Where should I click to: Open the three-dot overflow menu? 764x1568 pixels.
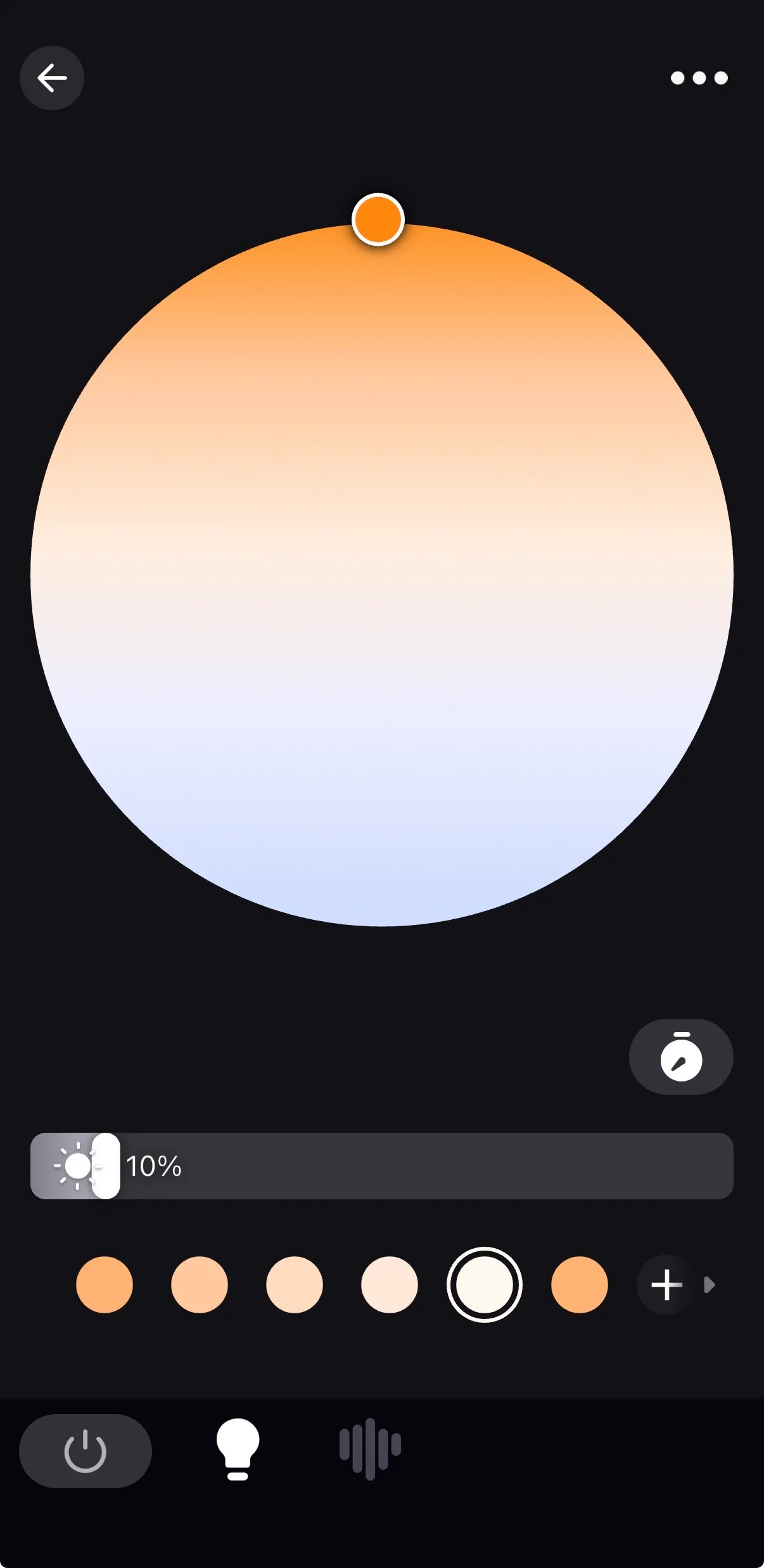(x=699, y=78)
